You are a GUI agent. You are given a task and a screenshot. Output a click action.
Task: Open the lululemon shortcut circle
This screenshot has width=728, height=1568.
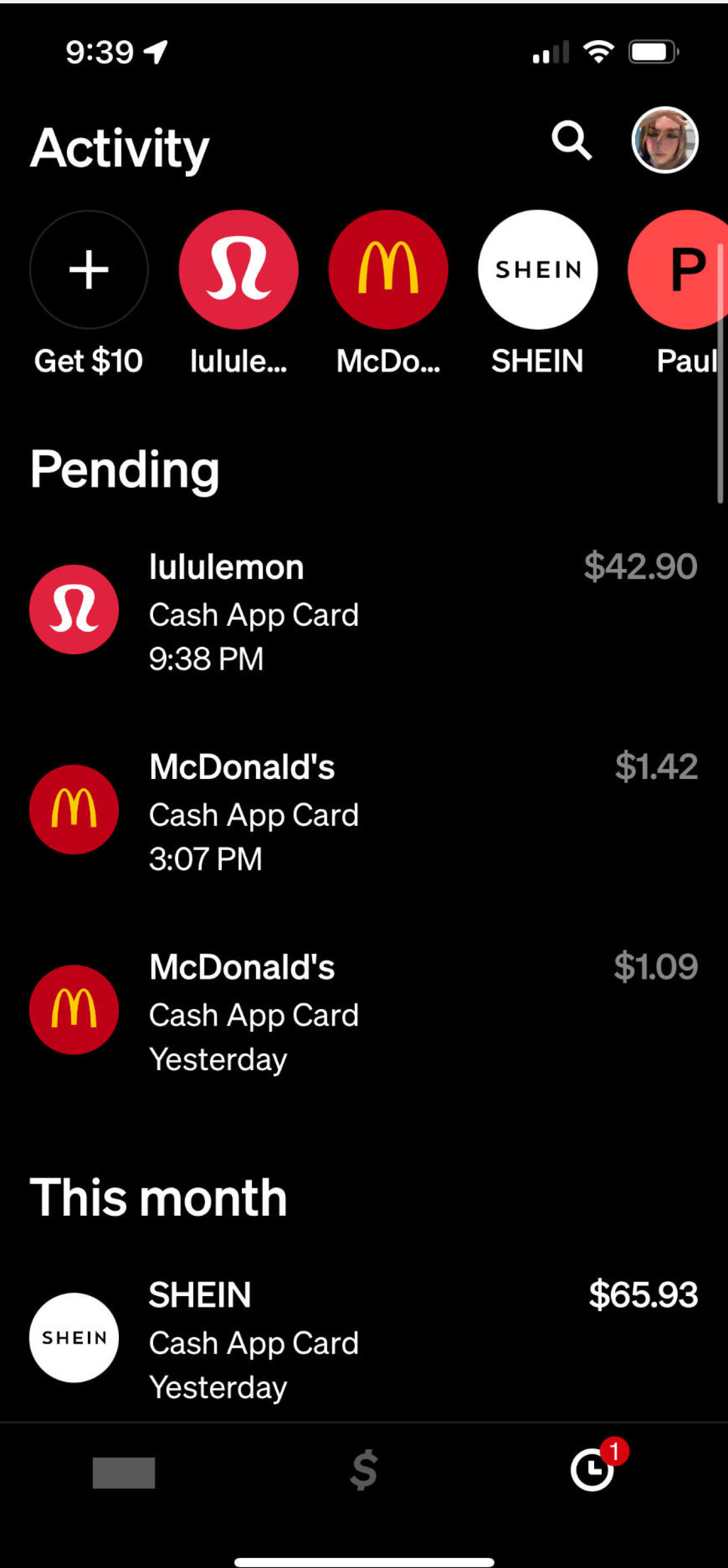pyautogui.click(x=239, y=270)
